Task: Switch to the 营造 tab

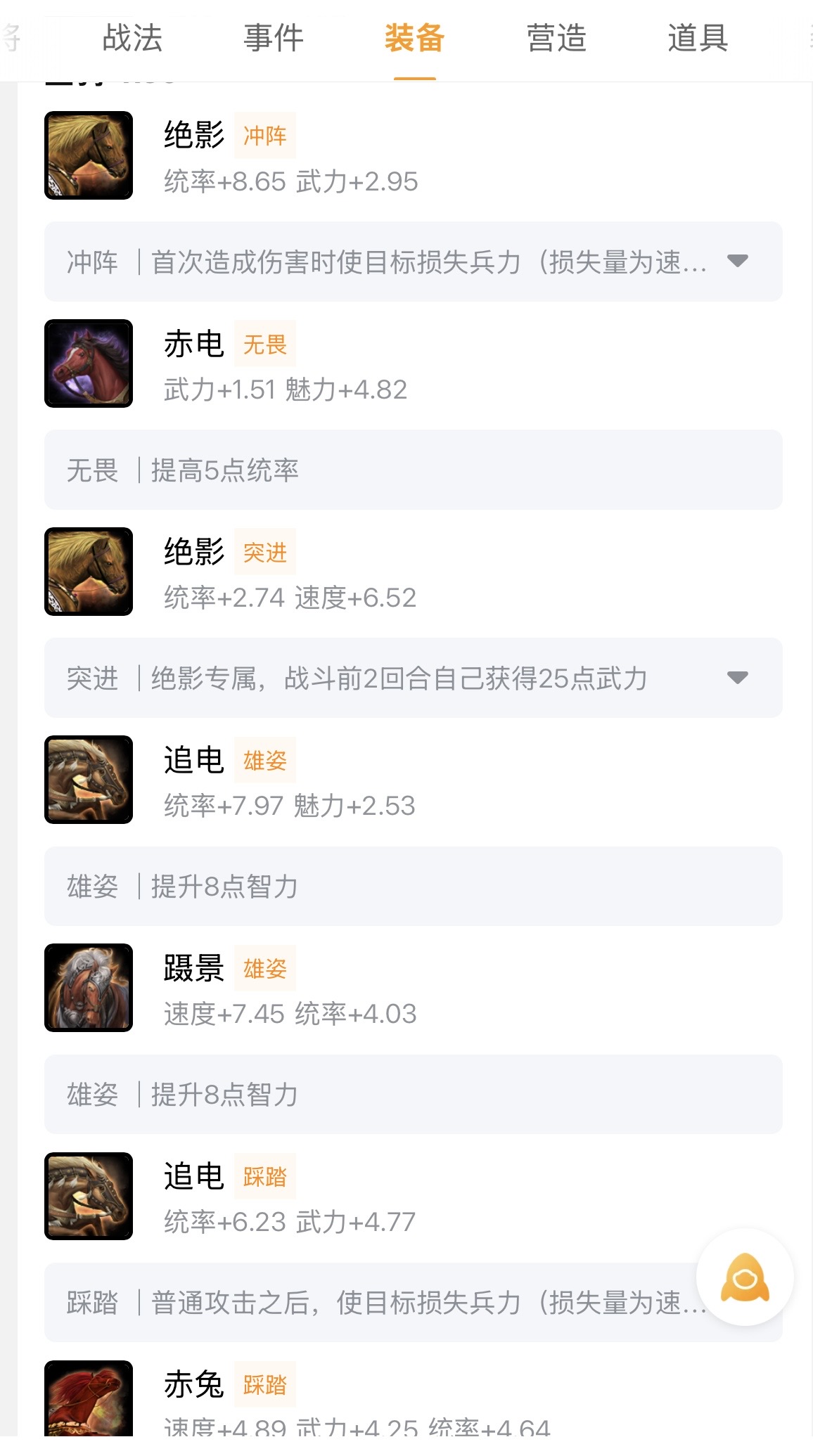Action: [x=556, y=38]
